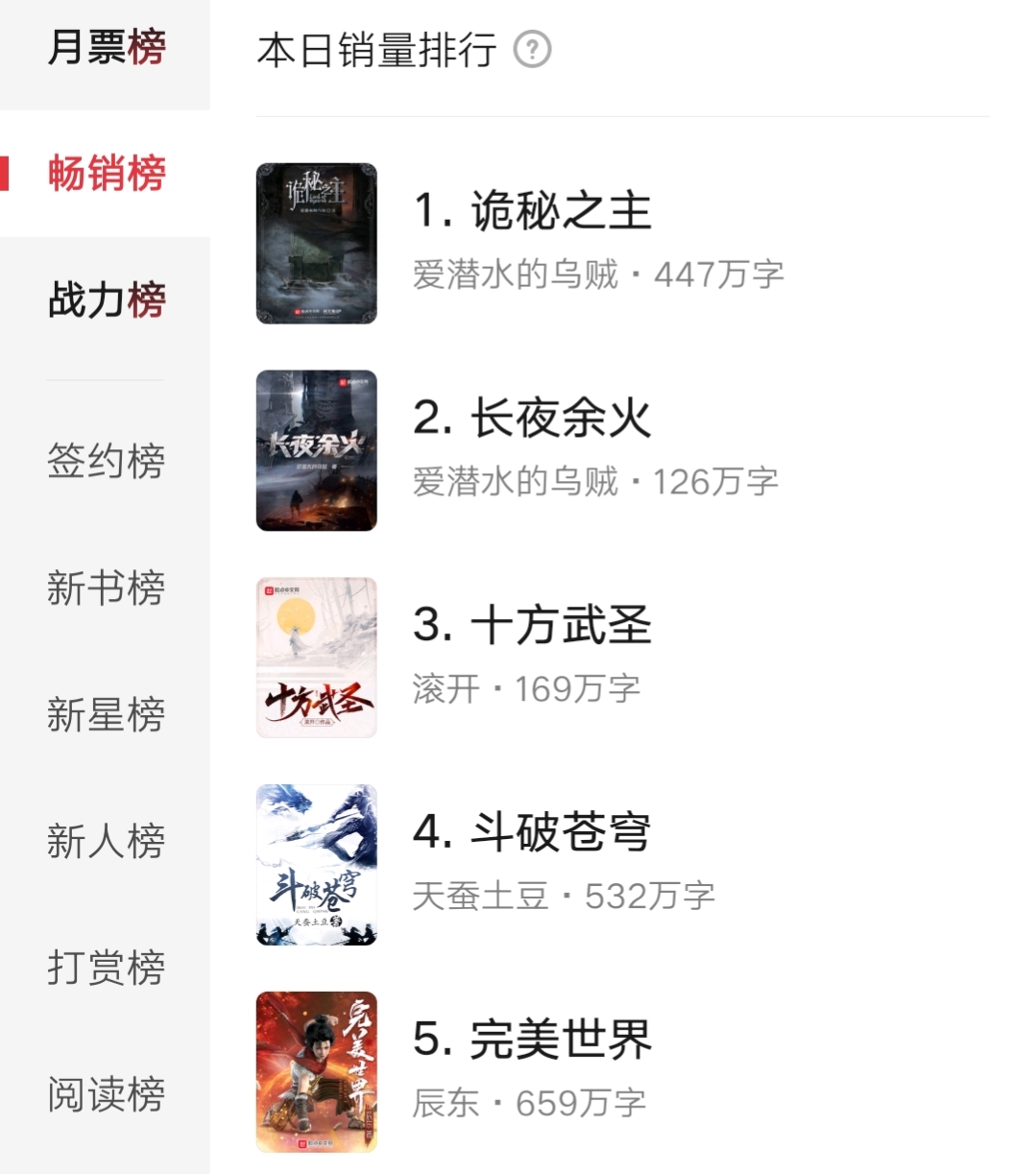1036x1174 pixels.
Task: Switch to the 月票榜 ranking tab
Action: (104, 52)
